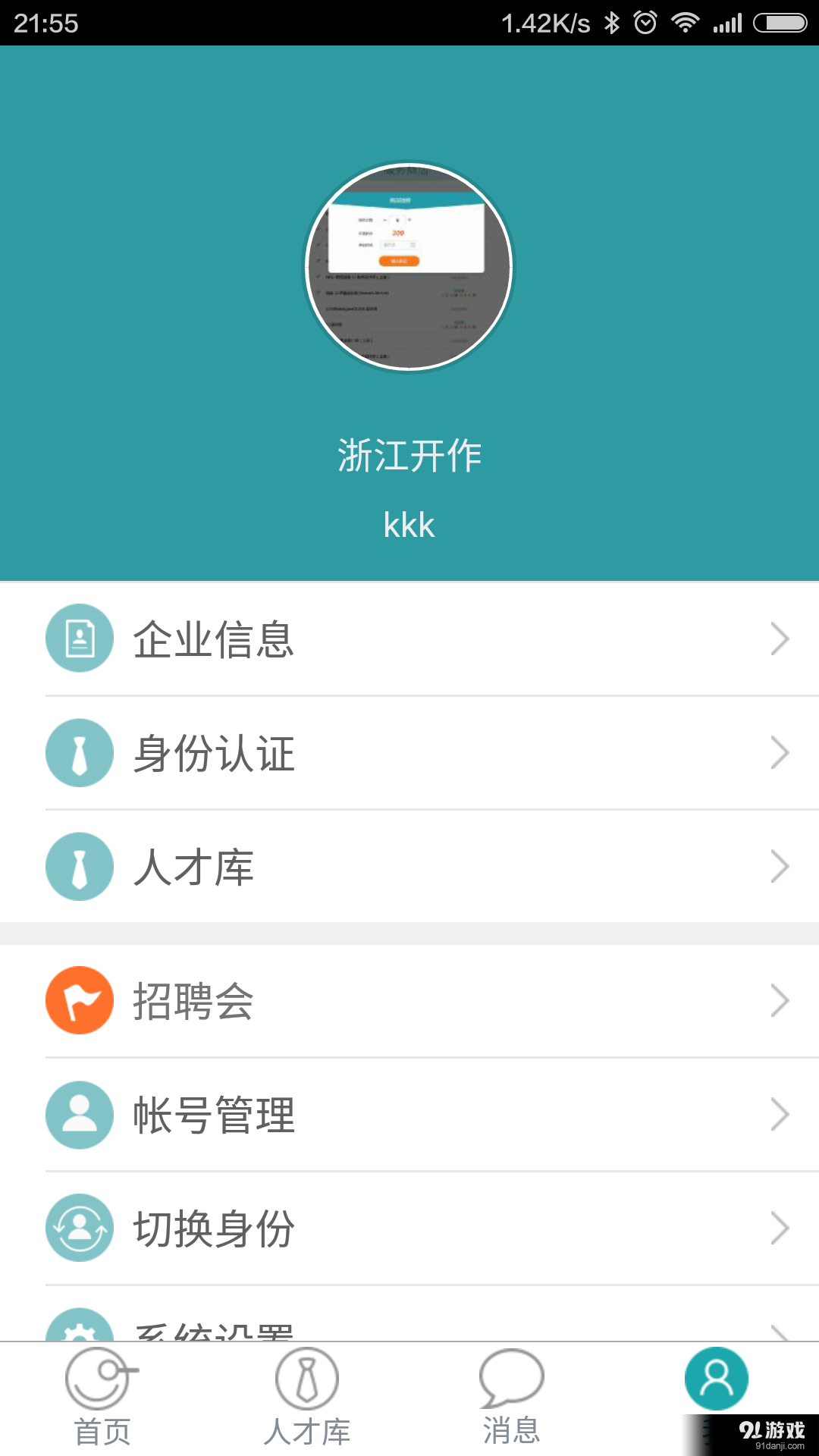Click the 帐号管理 person icon
Image resolution: width=819 pixels, height=1456 pixels.
tap(79, 1115)
